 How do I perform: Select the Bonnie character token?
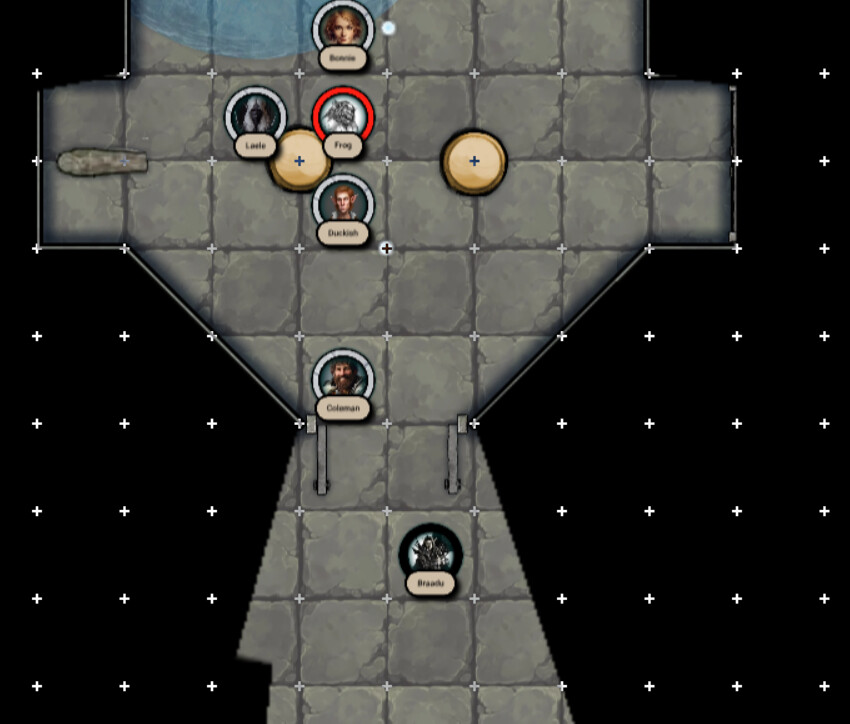(x=343, y=27)
